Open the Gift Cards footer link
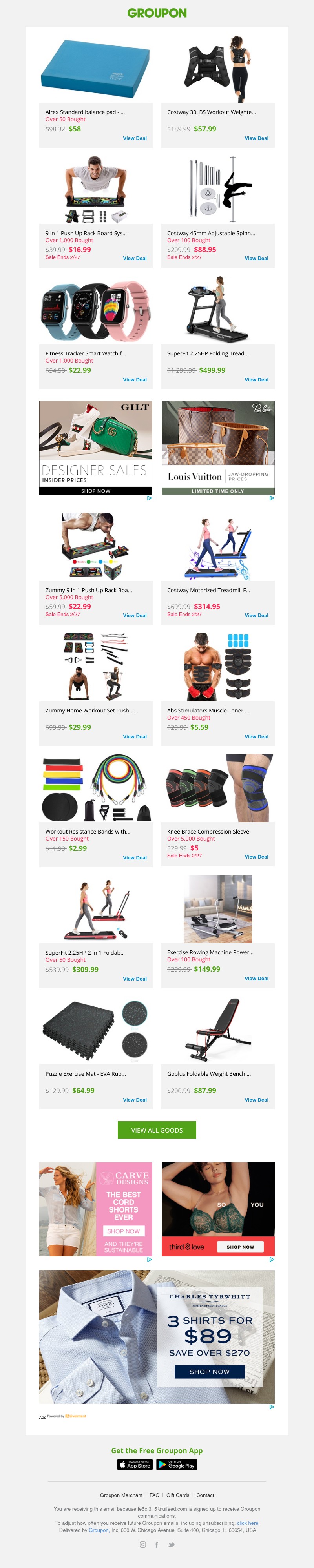This screenshot has width=314, height=1568. (x=177, y=1495)
